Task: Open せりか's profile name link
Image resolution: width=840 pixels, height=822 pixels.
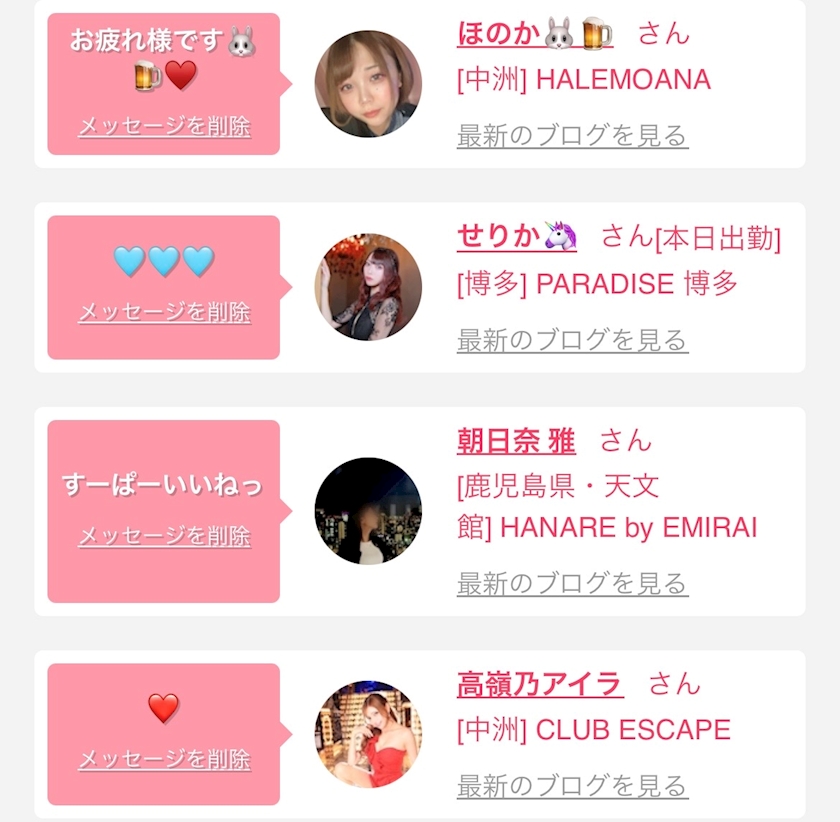Action: click(516, 236)
